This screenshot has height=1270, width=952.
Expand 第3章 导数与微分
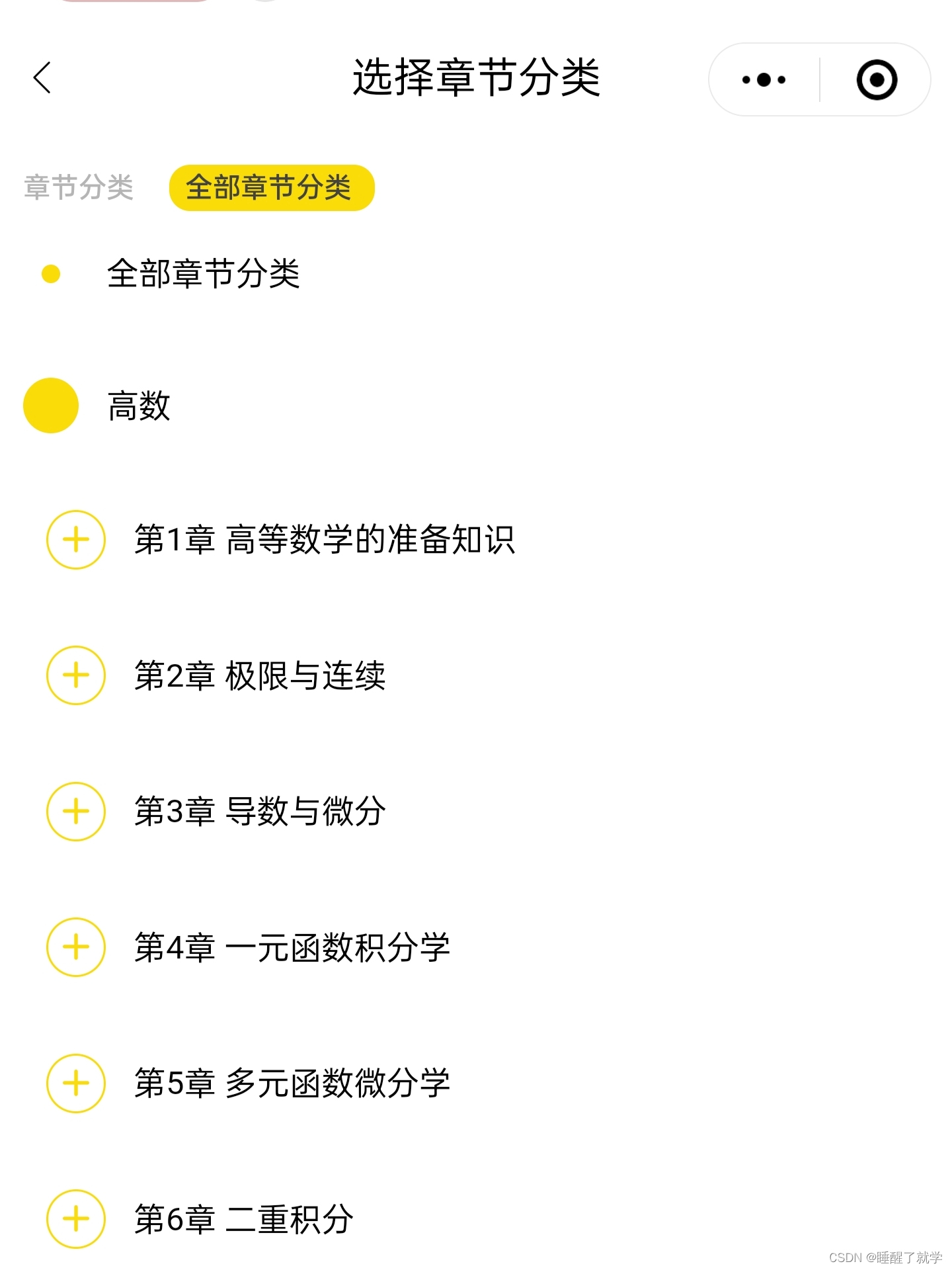(x=76, y=812)
